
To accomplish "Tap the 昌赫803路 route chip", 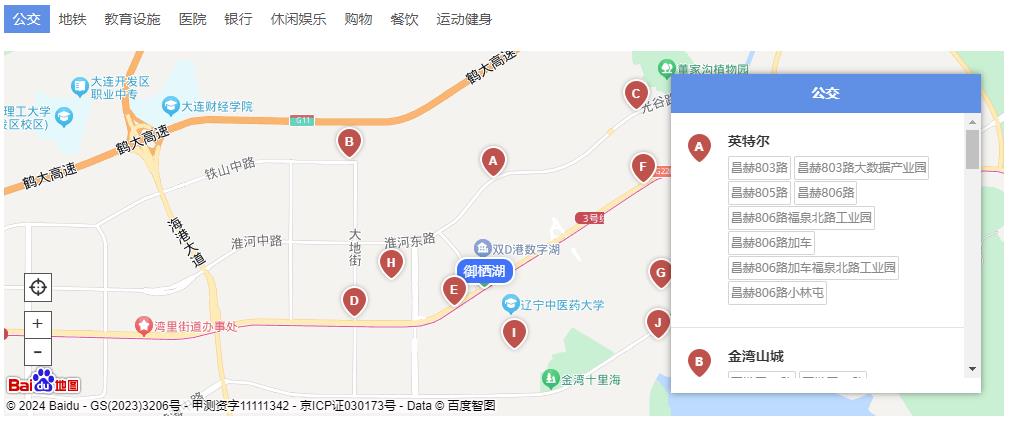I will coord(759,168).
